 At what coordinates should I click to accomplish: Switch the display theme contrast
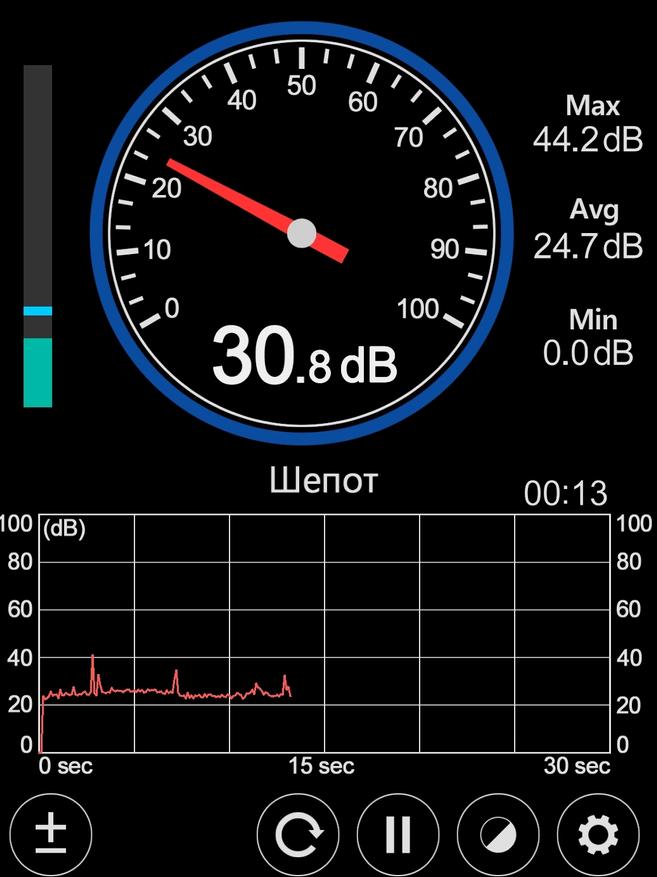point(498,834)
